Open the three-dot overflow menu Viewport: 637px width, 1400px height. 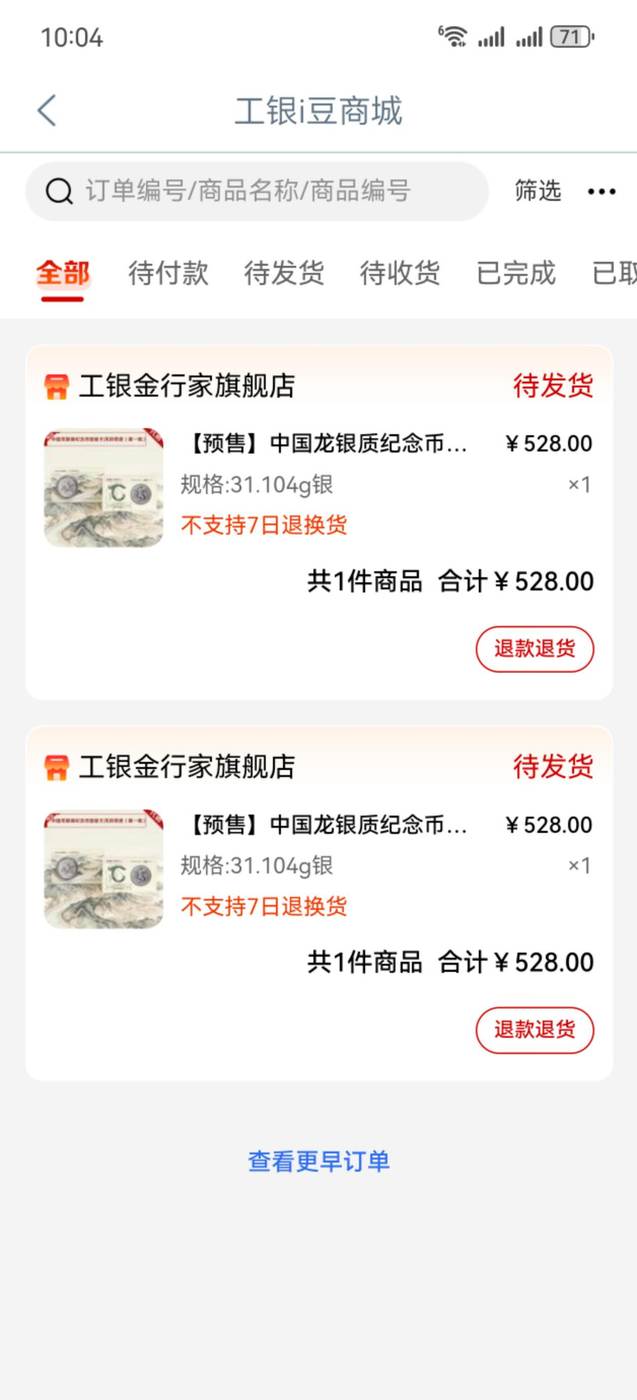pyautogui.click(x=601, y=191)
